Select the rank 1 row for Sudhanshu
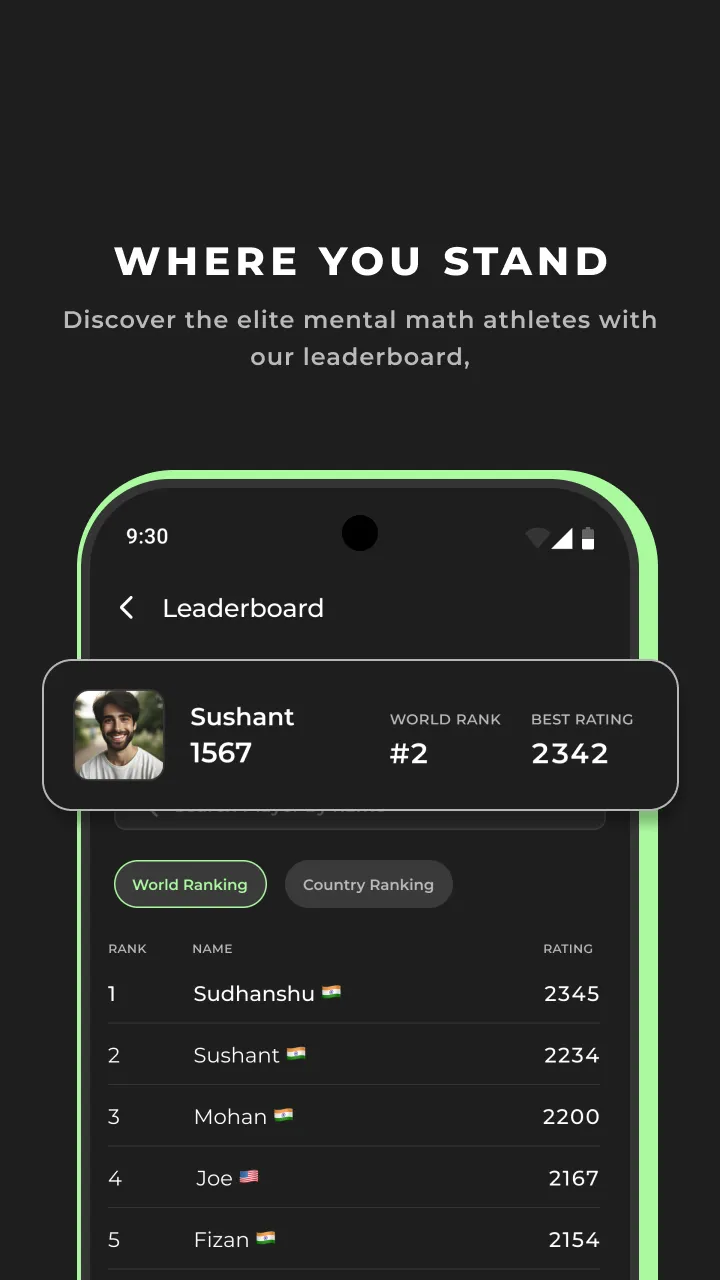Image resolution: width=720 pixels, height=1280 pixels. [x=354, y=993]
